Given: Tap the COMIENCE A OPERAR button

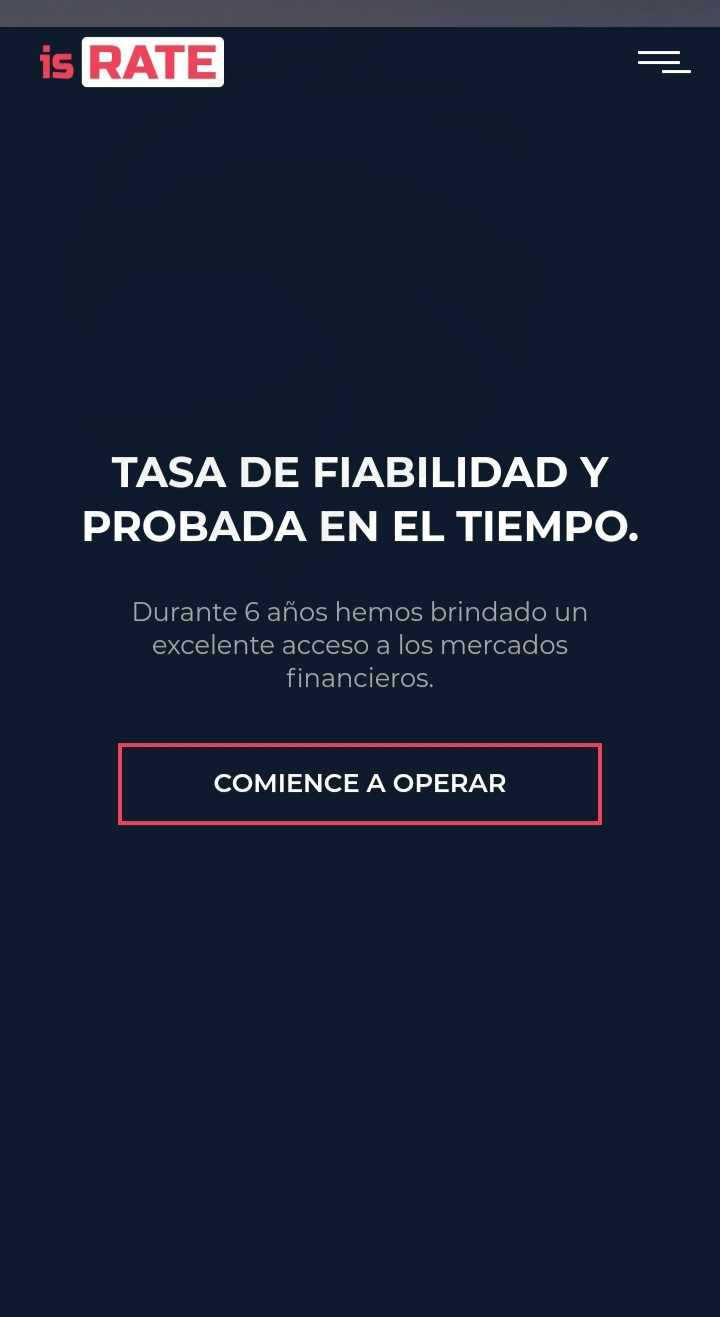Looking at the screenshot, I should click(x=360, y=784).
